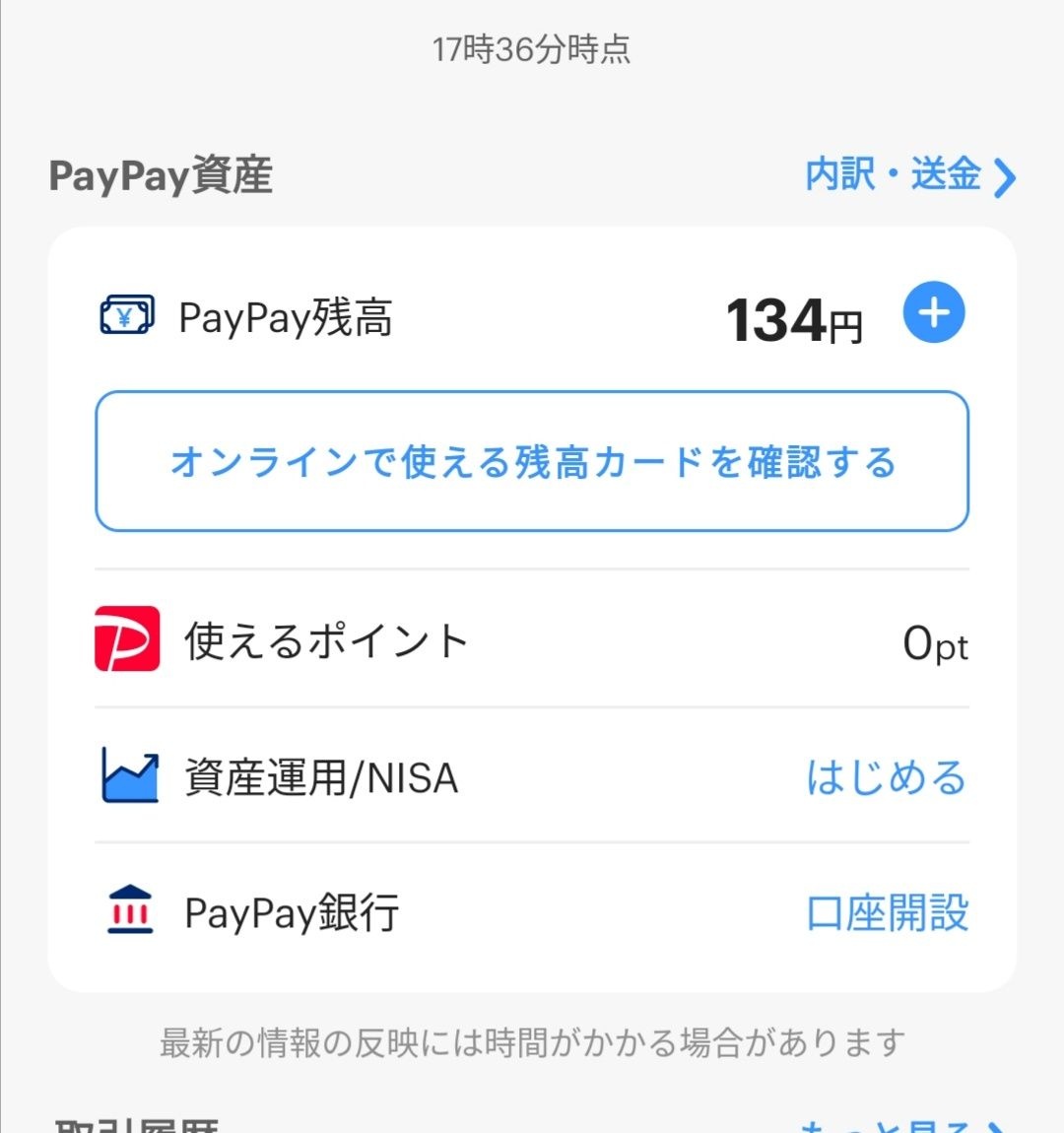
Task: Tap オンラインで使える残高カードを確認する button
Action: coord(532,461)
